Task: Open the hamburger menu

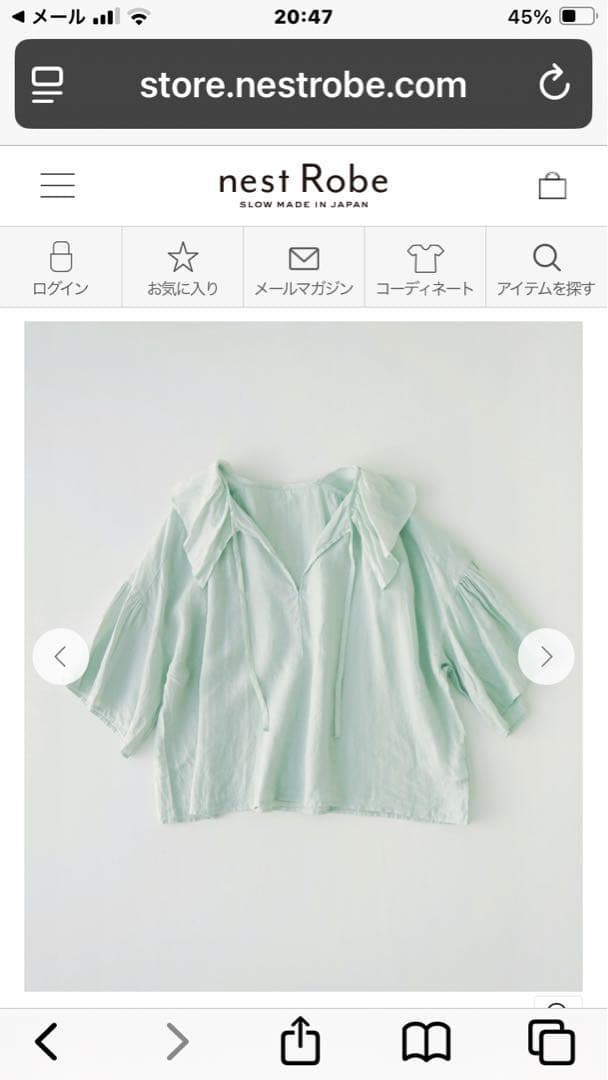Action: tap(57, 185)
